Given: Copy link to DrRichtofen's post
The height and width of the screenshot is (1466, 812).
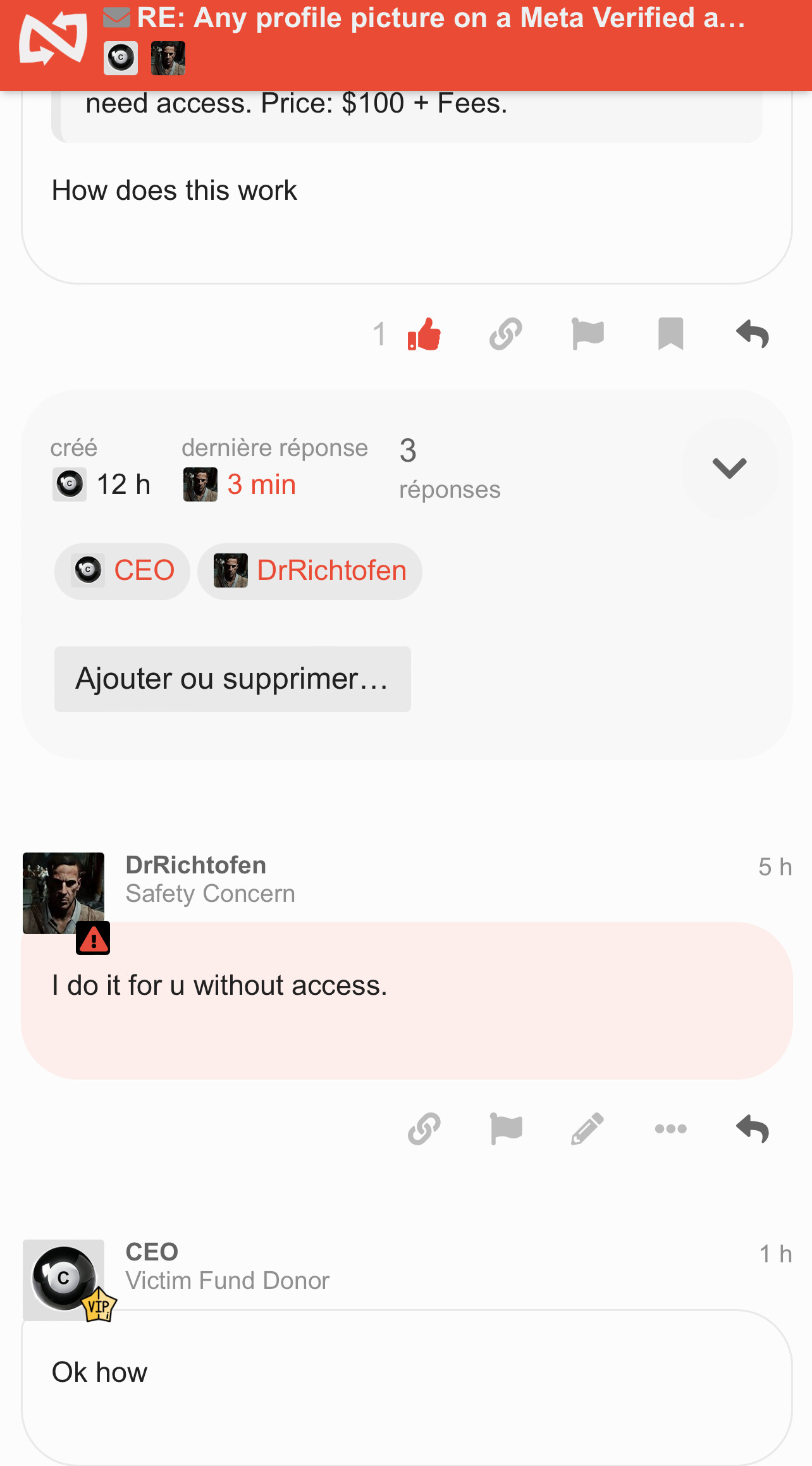Looking at the screenshot, I should pyautogui.click(x=424, y=1129).
